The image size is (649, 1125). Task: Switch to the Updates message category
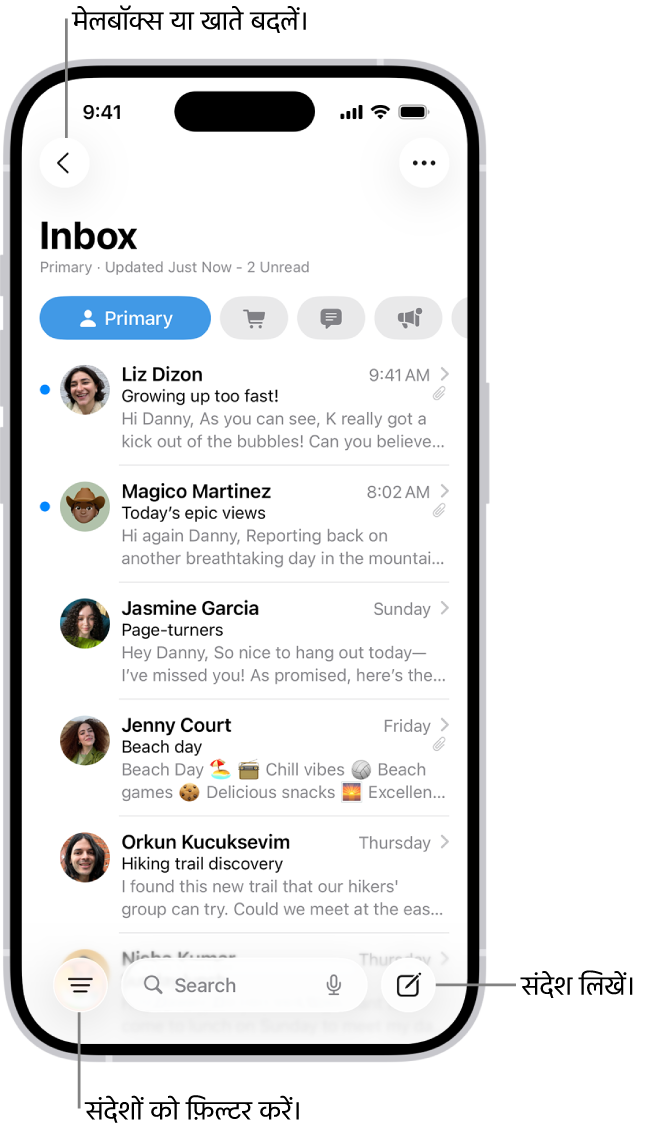click(x=331, y=318)
